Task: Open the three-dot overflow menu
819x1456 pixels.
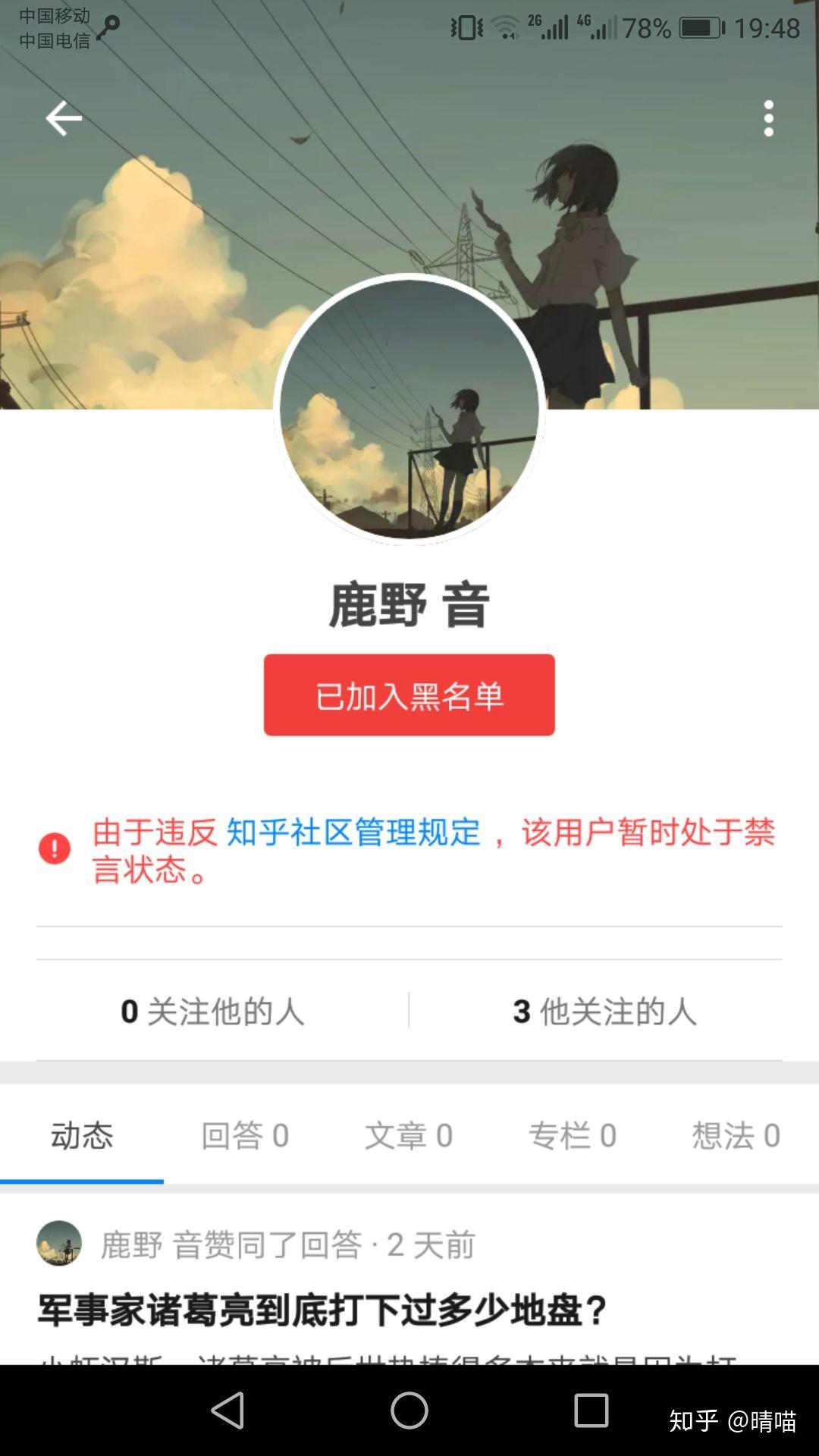Action: pos(768,118)
